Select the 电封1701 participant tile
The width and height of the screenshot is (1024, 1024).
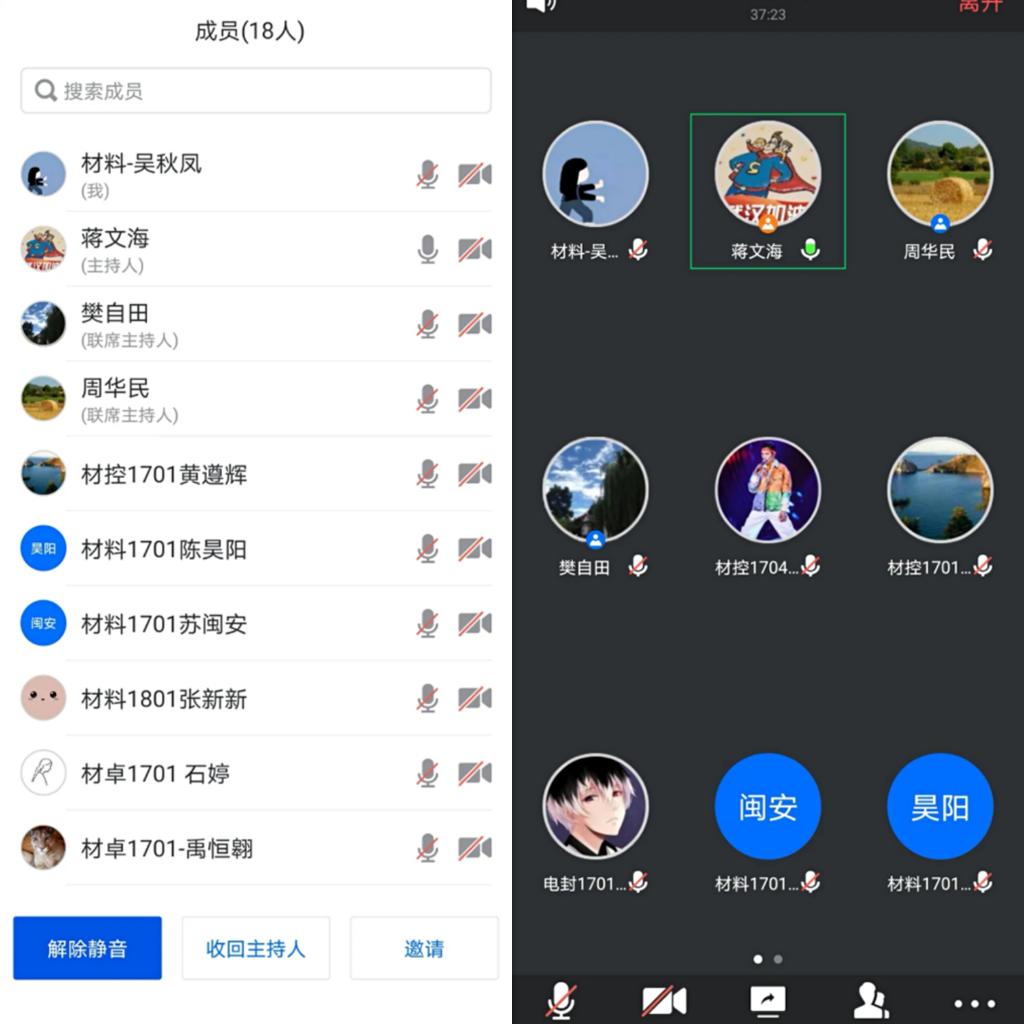coord(595,807)
